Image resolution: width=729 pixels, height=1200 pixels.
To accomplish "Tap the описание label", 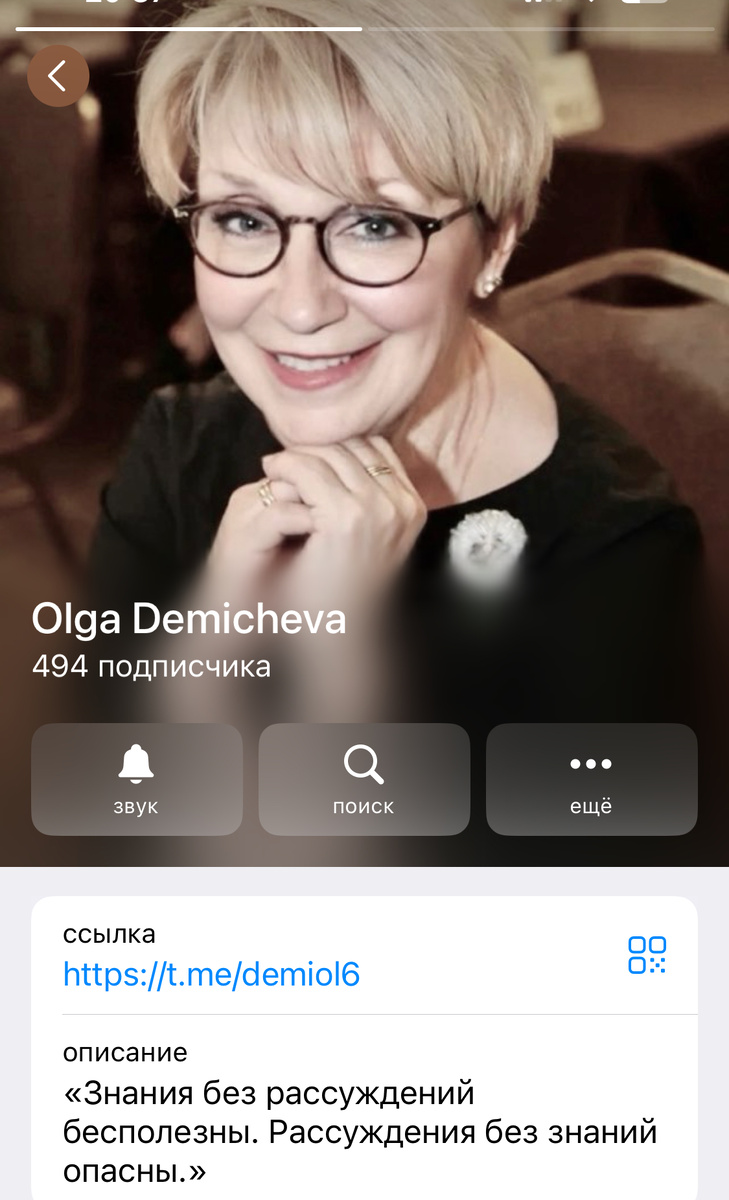I will click(124, 1052).
